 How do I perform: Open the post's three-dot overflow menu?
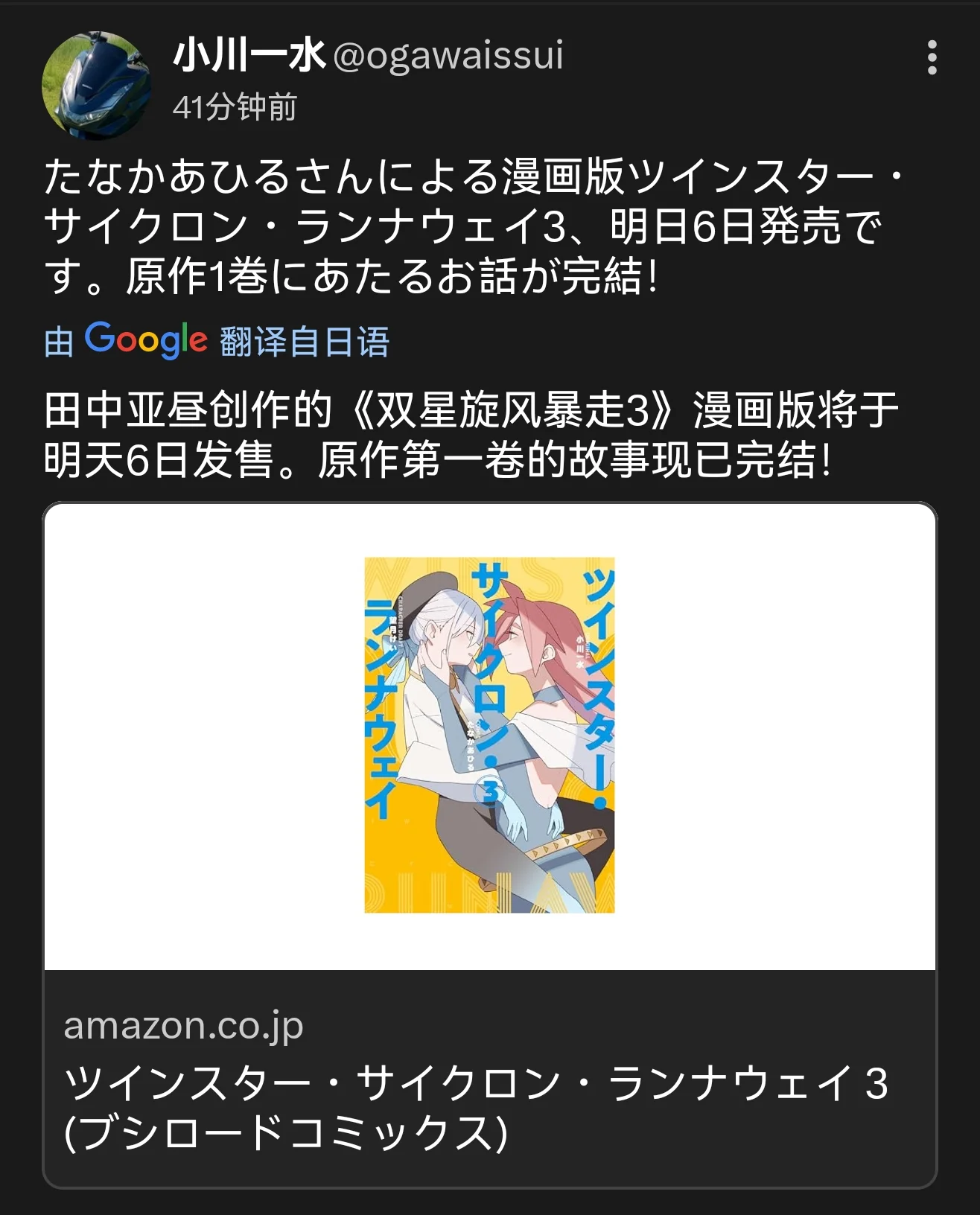tap(932, 58)
